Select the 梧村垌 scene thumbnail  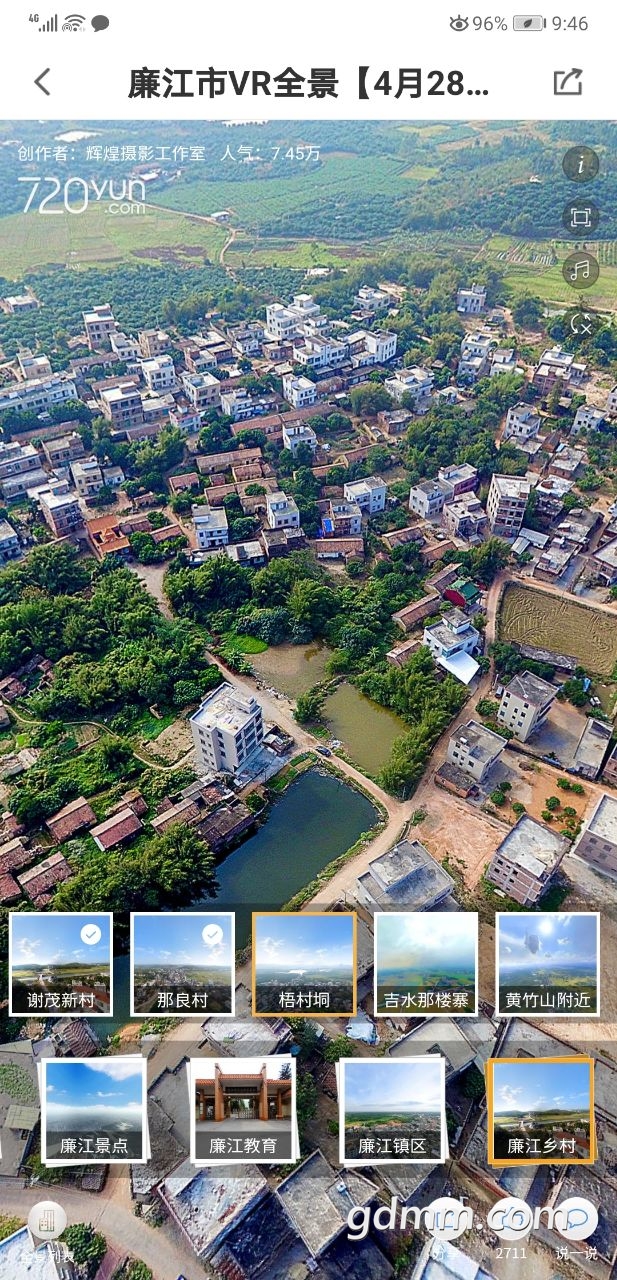point(304,963)
